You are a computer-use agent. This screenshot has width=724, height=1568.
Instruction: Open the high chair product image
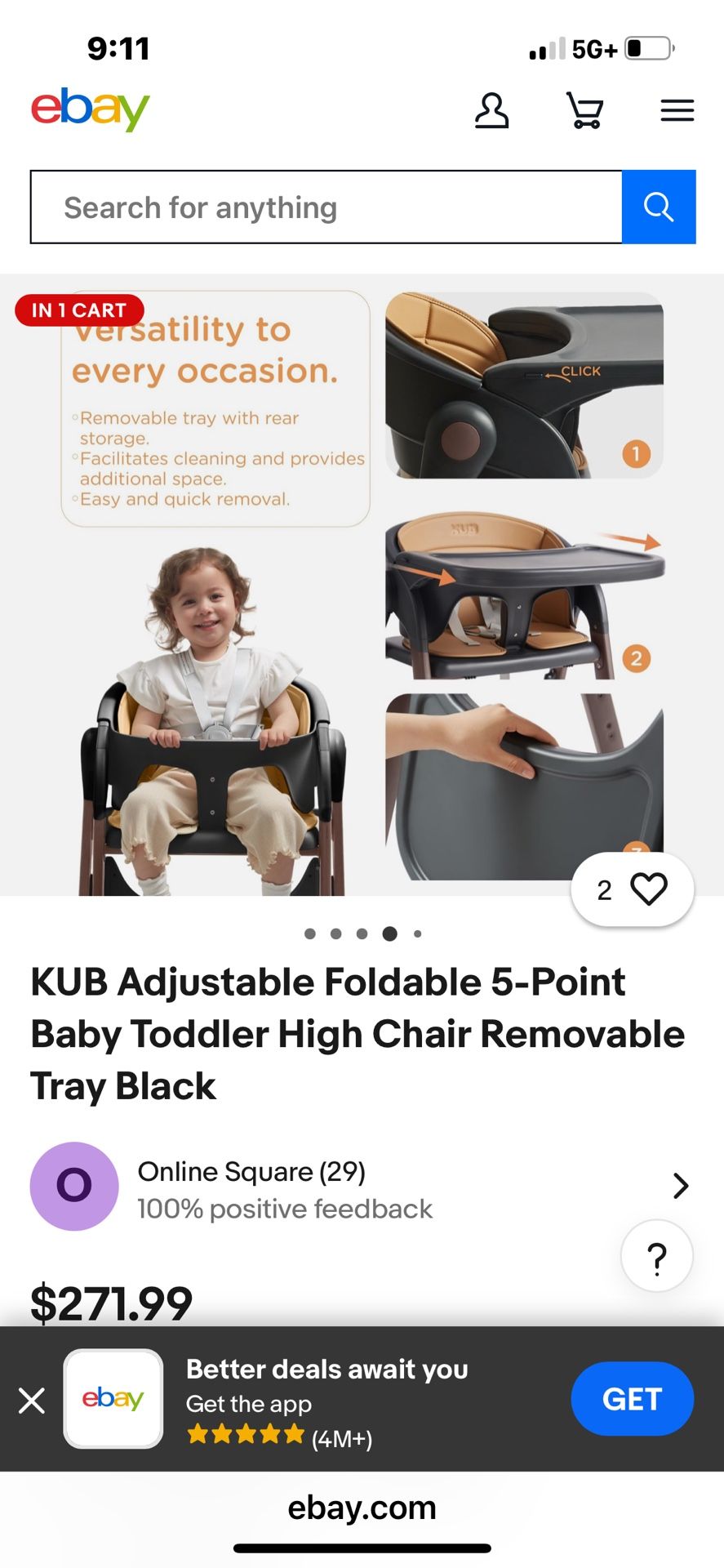point(362,585)
